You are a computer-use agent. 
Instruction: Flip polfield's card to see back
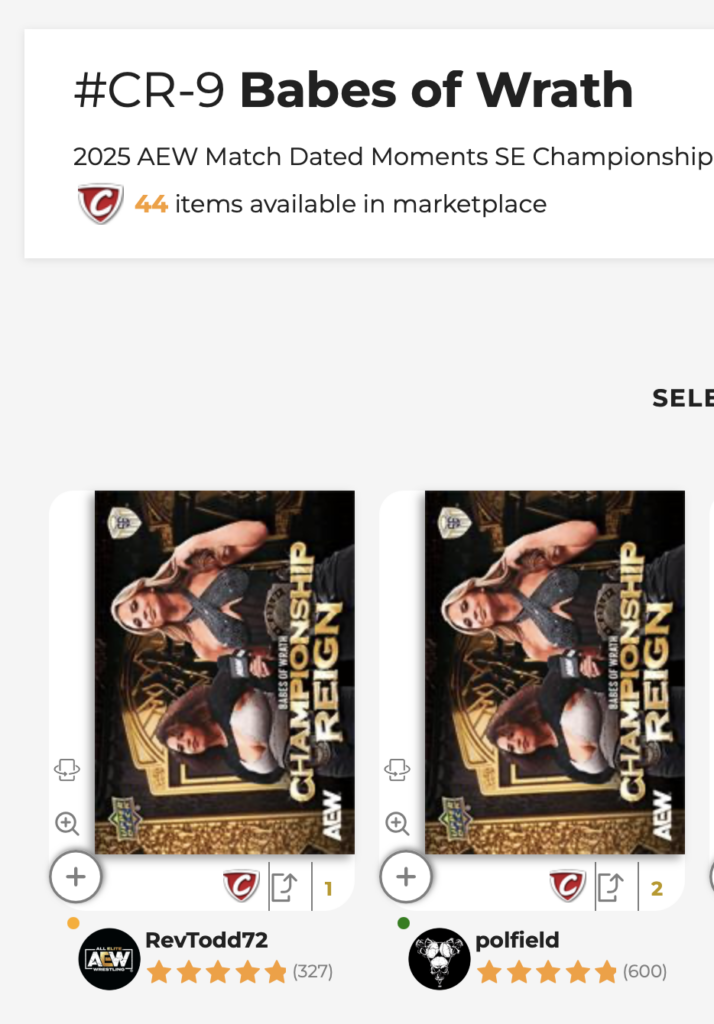[397, 770]
